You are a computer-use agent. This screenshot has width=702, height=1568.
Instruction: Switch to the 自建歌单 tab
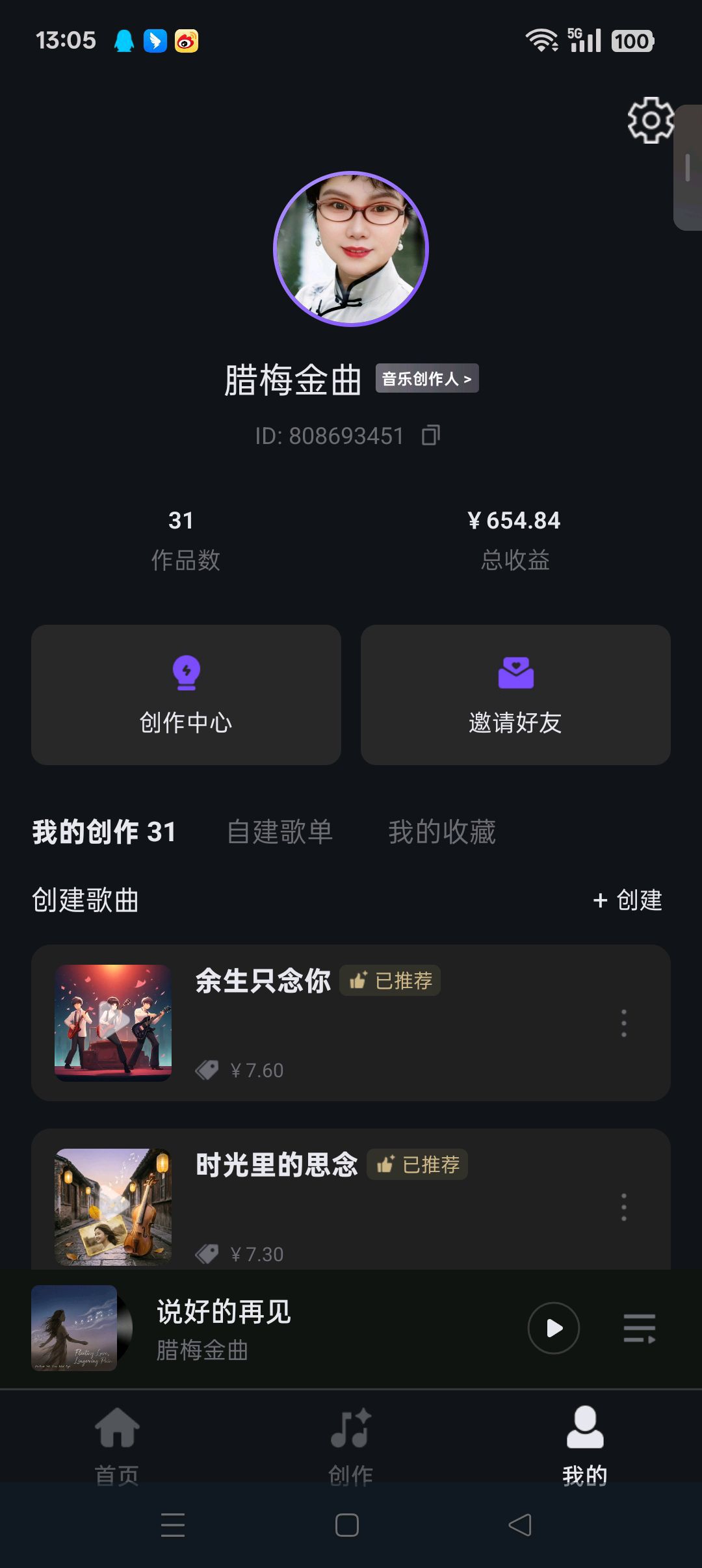pos(279,832)
